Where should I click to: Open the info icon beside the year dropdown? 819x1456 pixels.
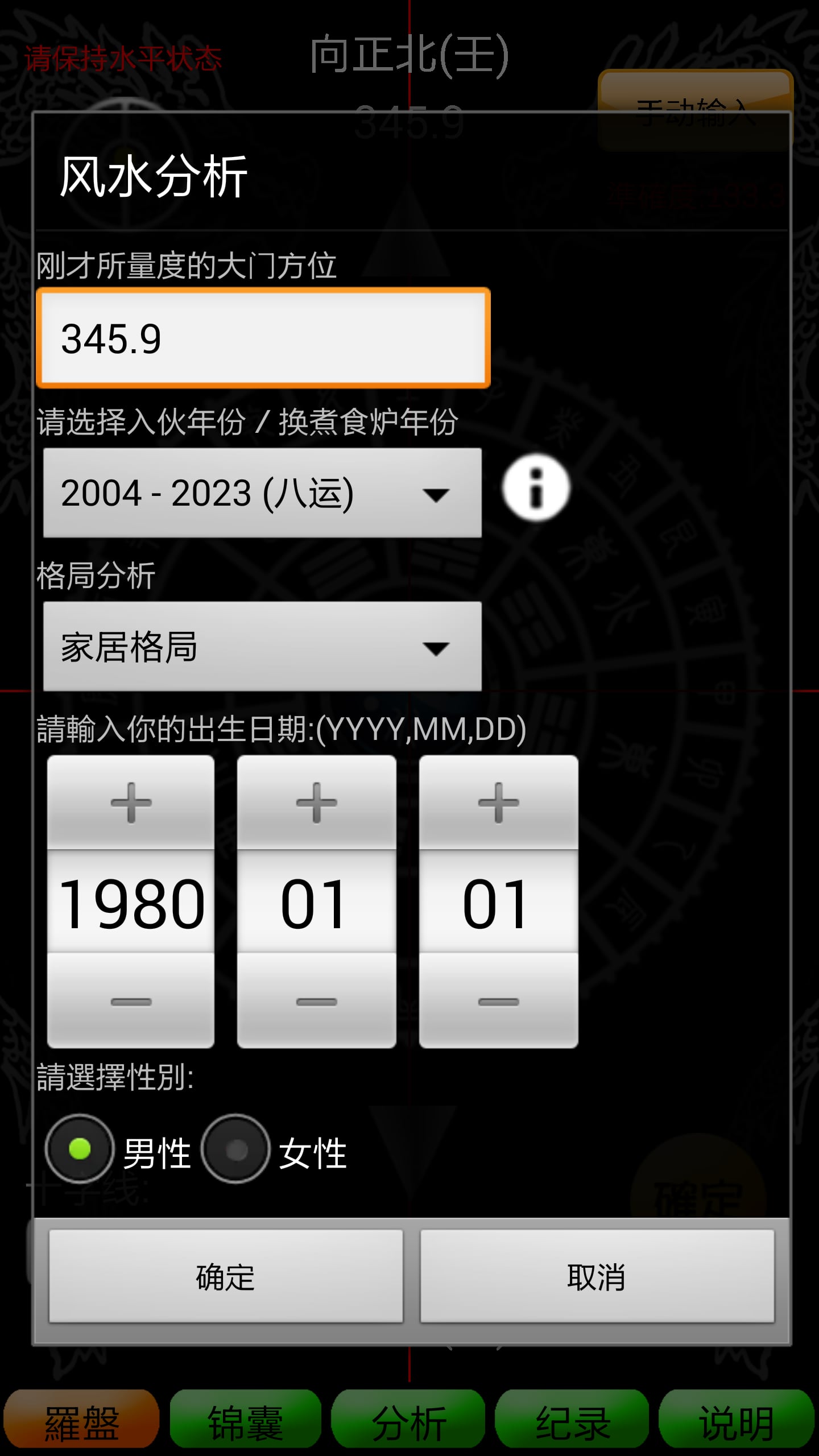536,488
